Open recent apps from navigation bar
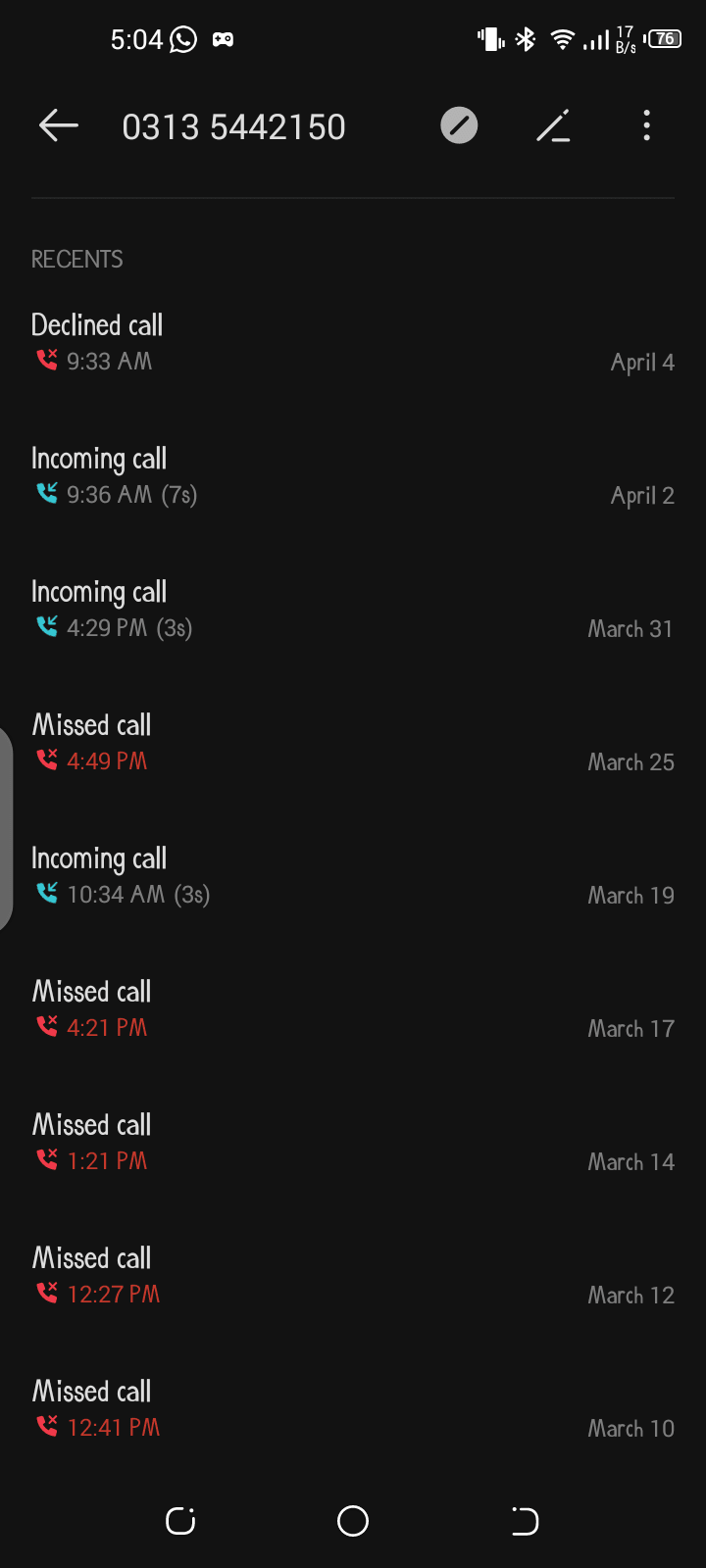 (180, 1521)
